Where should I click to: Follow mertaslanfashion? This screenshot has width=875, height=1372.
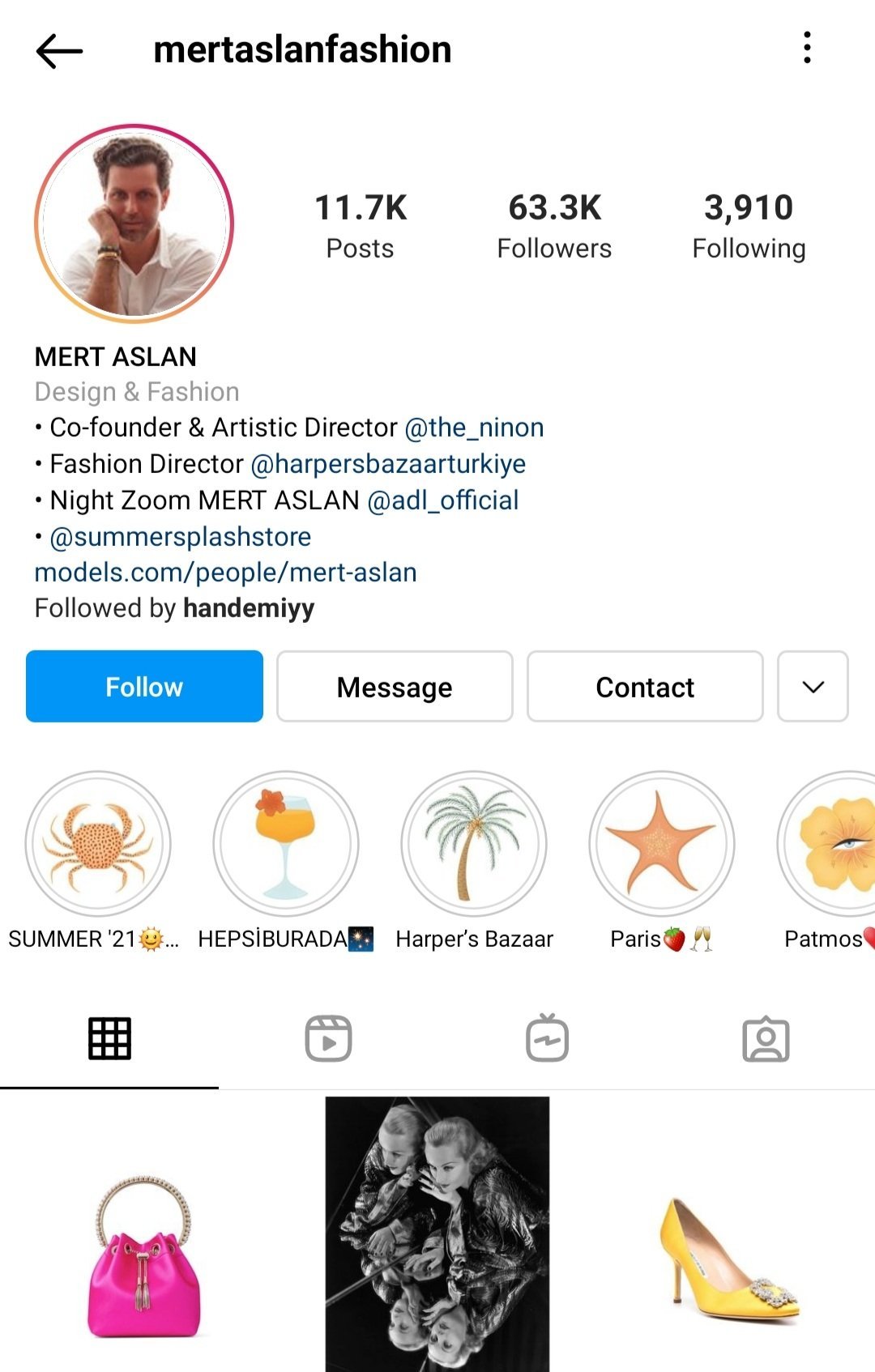pyautogui.click(x=144, y=687)
